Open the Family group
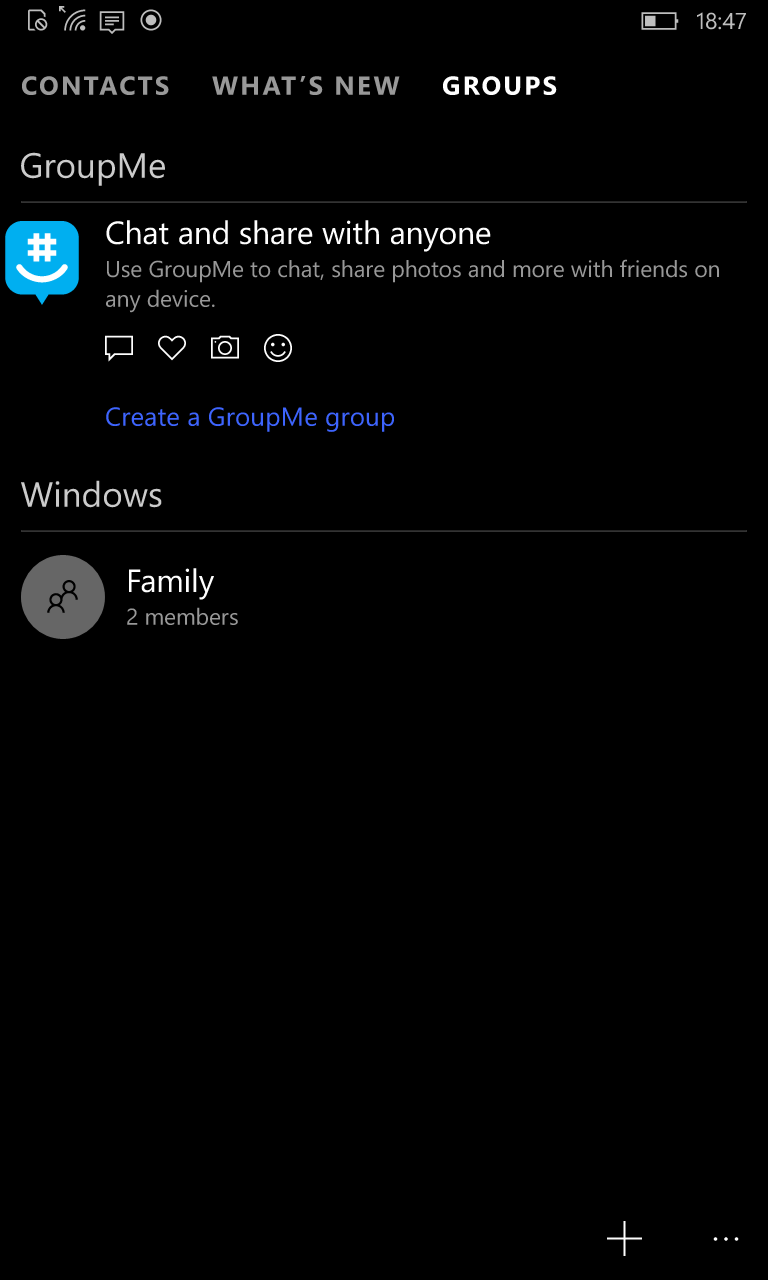Viewport: 768px width, 1280px height. [x=384, y=597]
